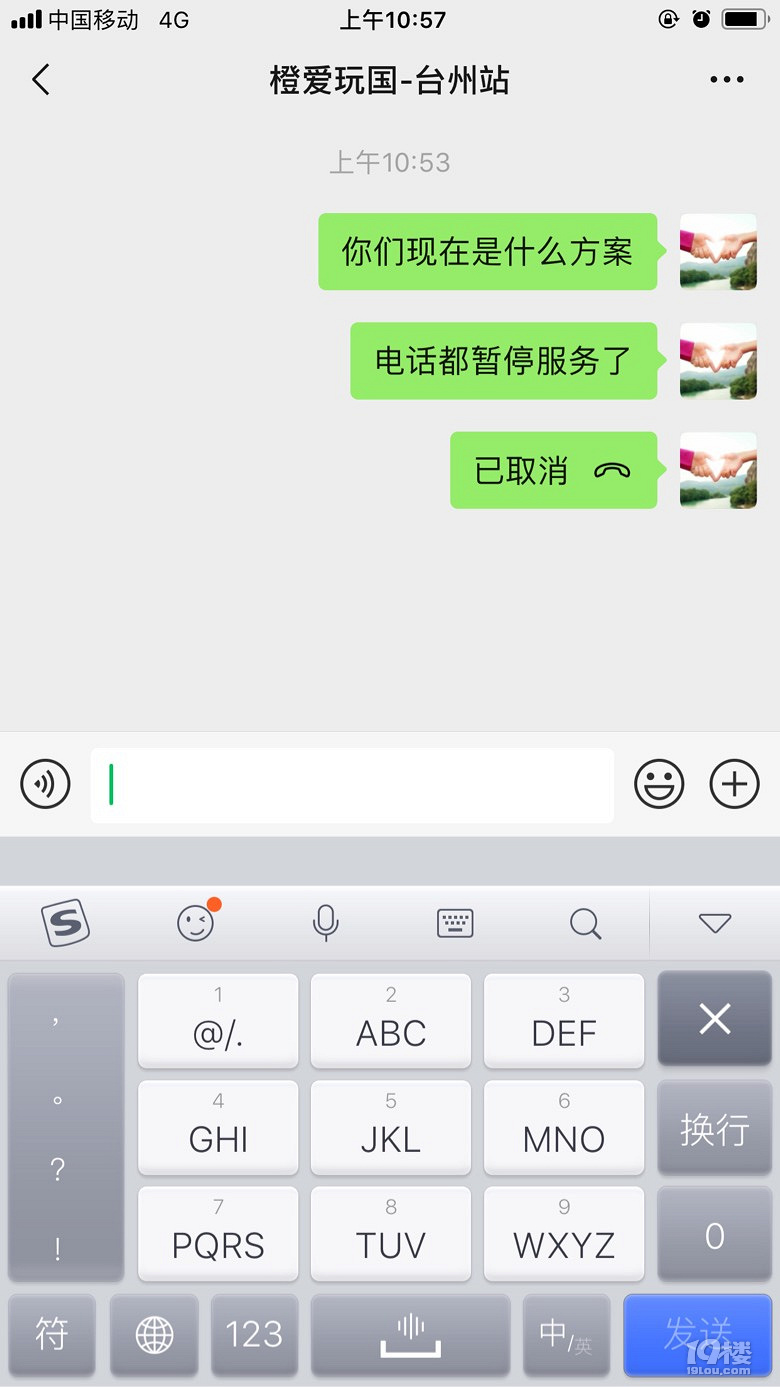Go back to the chat list

click(41, 80)
